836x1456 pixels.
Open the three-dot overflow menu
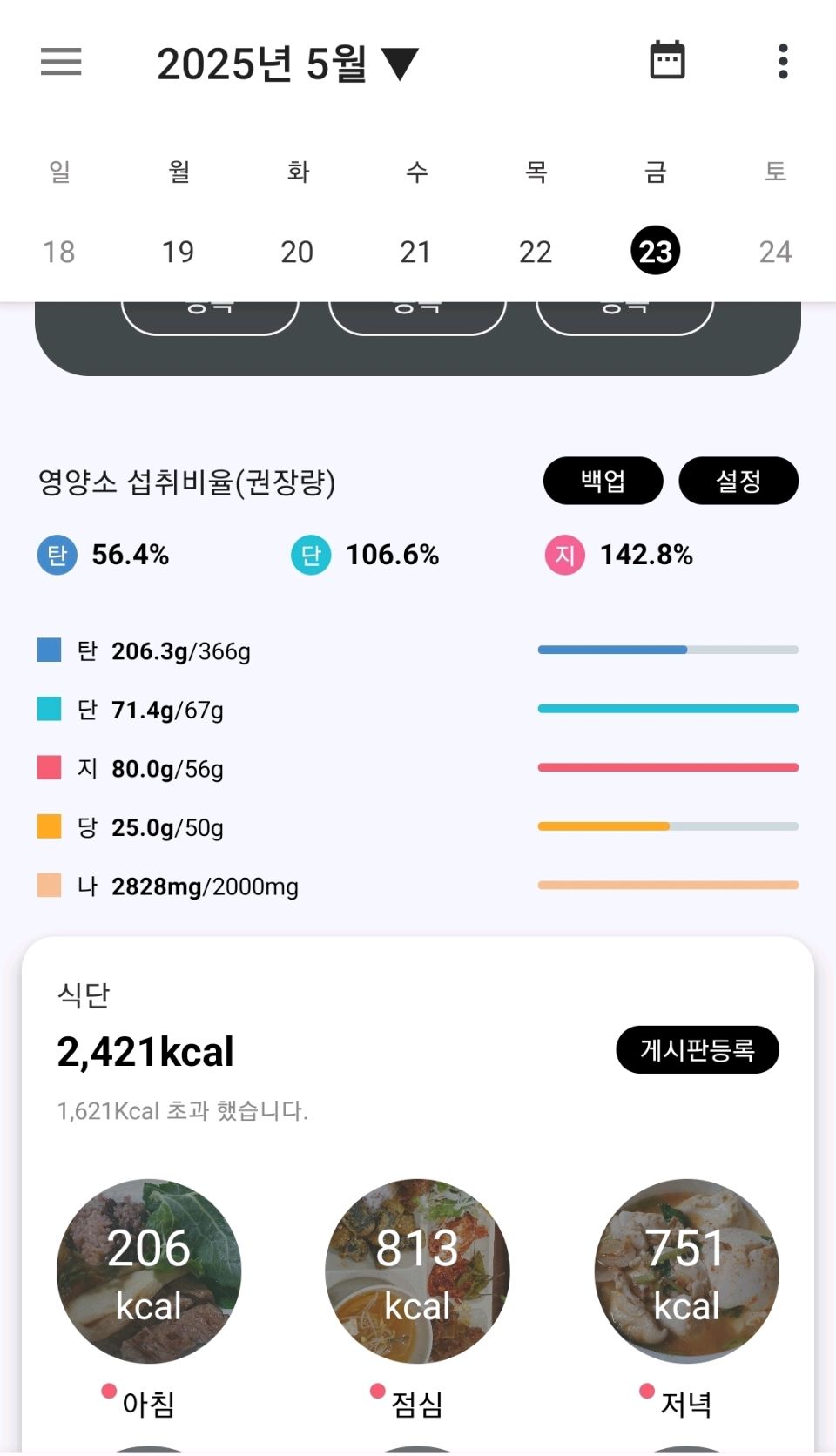click(783, 61)
